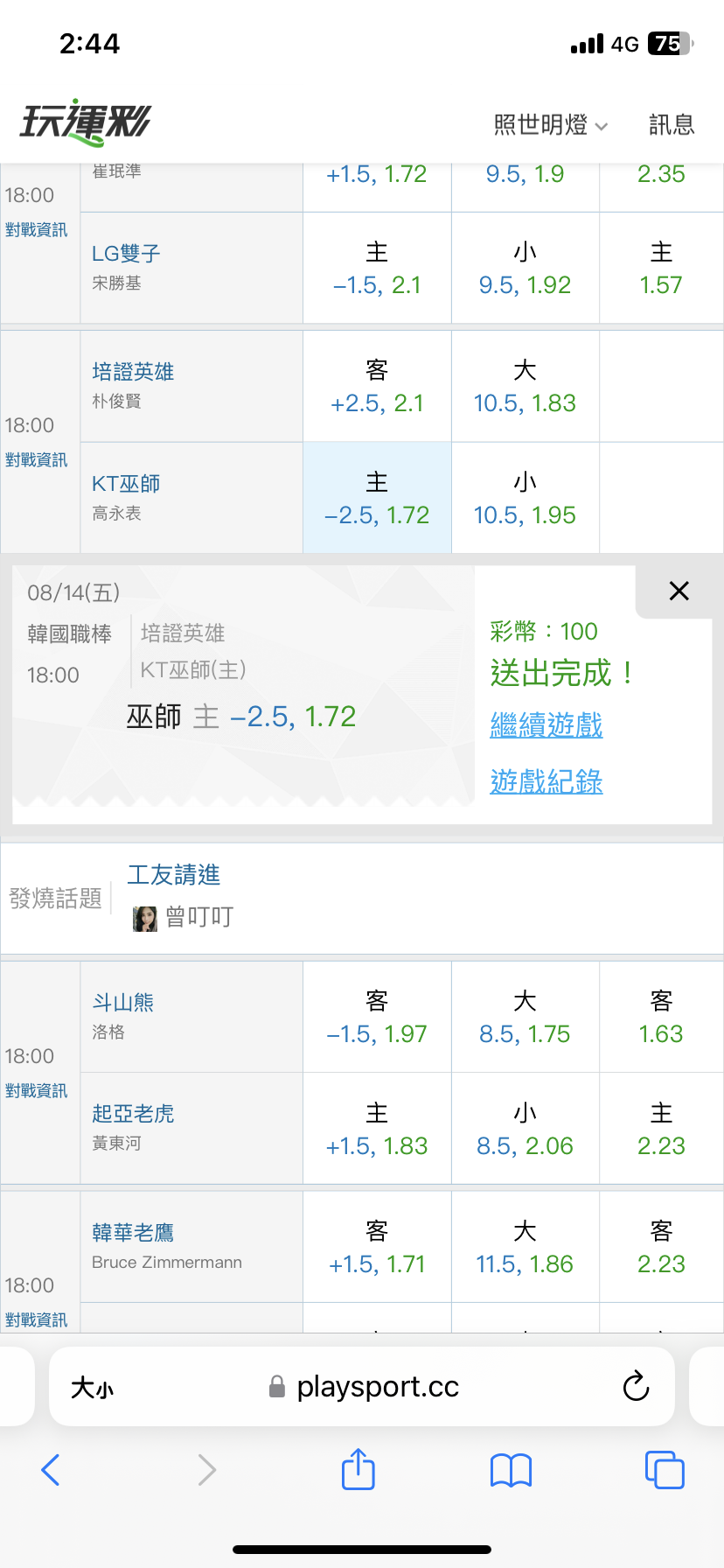
Task: Select 斗山熊 away moneyline 1.63
Action: click(x=661, y=1017)
